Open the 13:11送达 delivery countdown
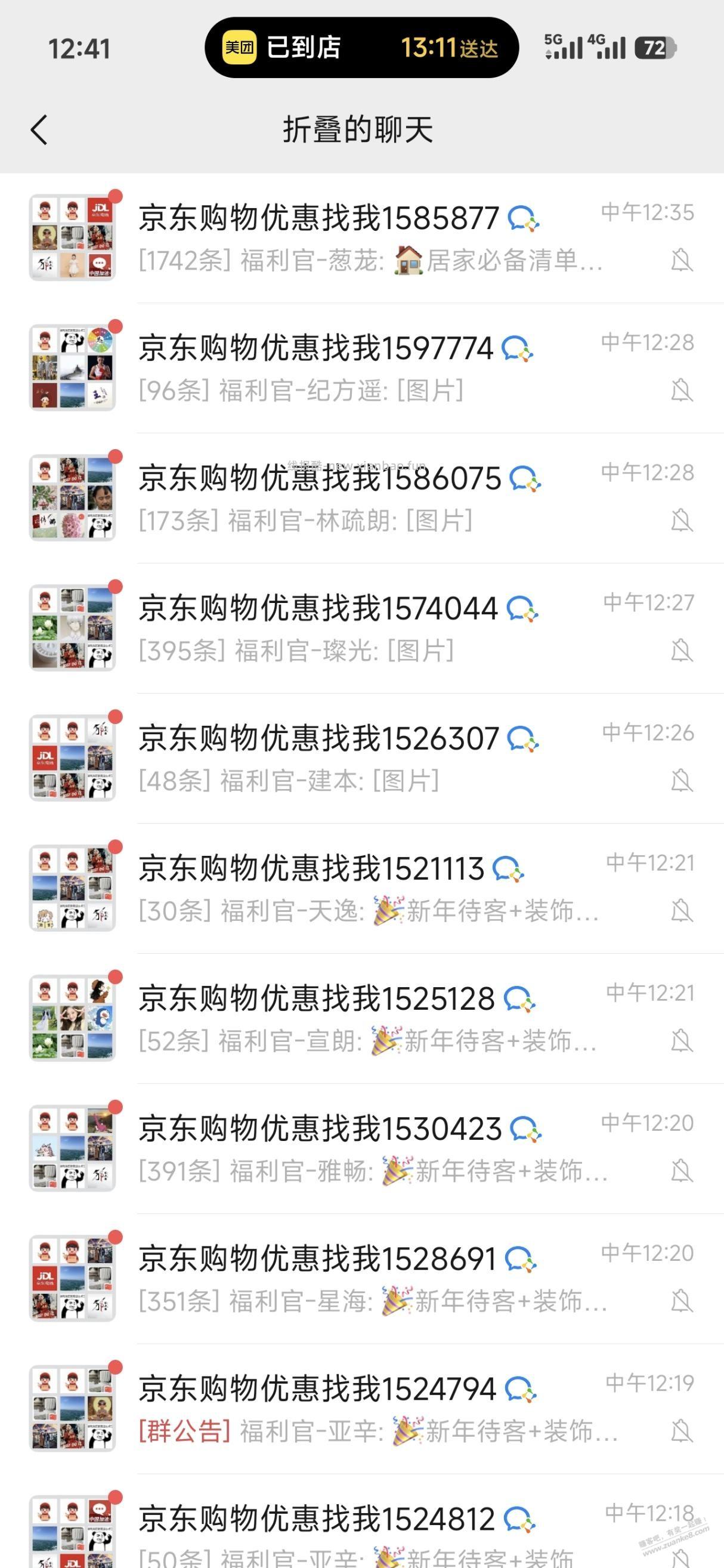Image resolution: width=724 pixels, height=1568 pixels. coord(450,48)
